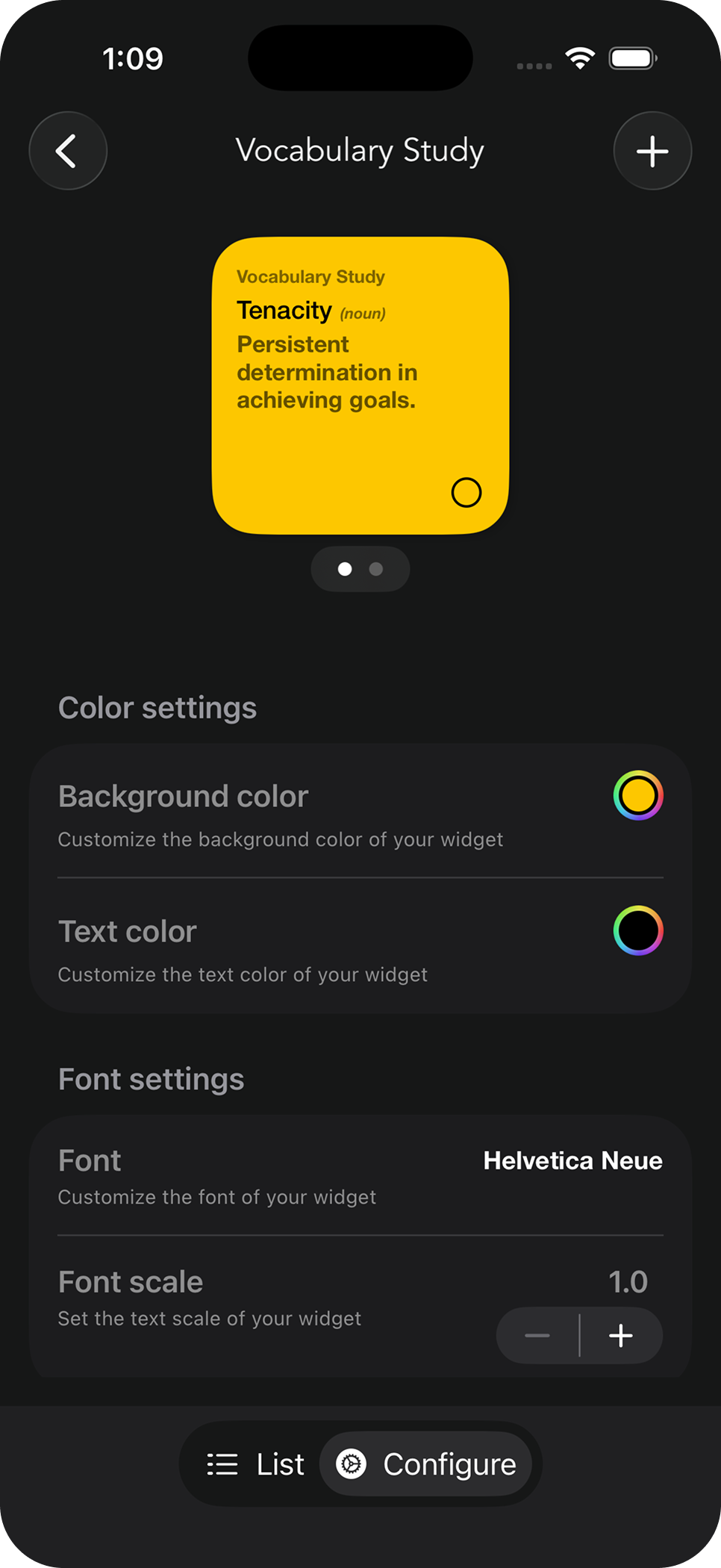Tap the Configure gear icon

click(352, 1463)
